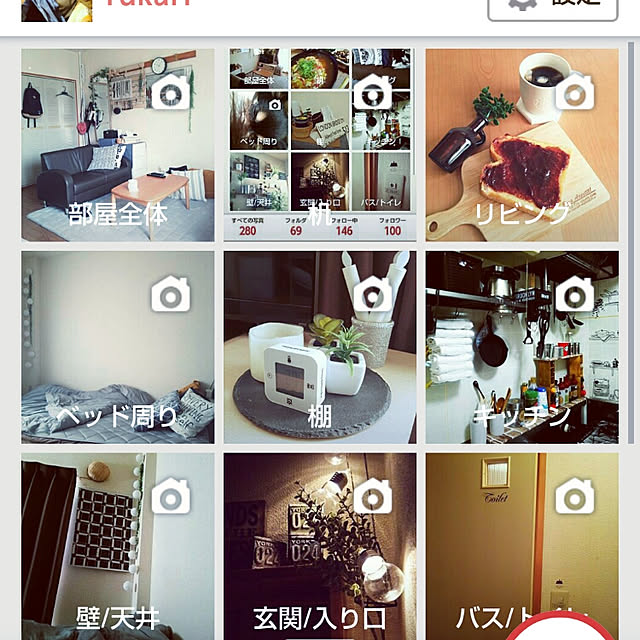Screen dimensions: 640x640
Task: Tap the camera icon on ベッド周り
Action: [172, 294]
